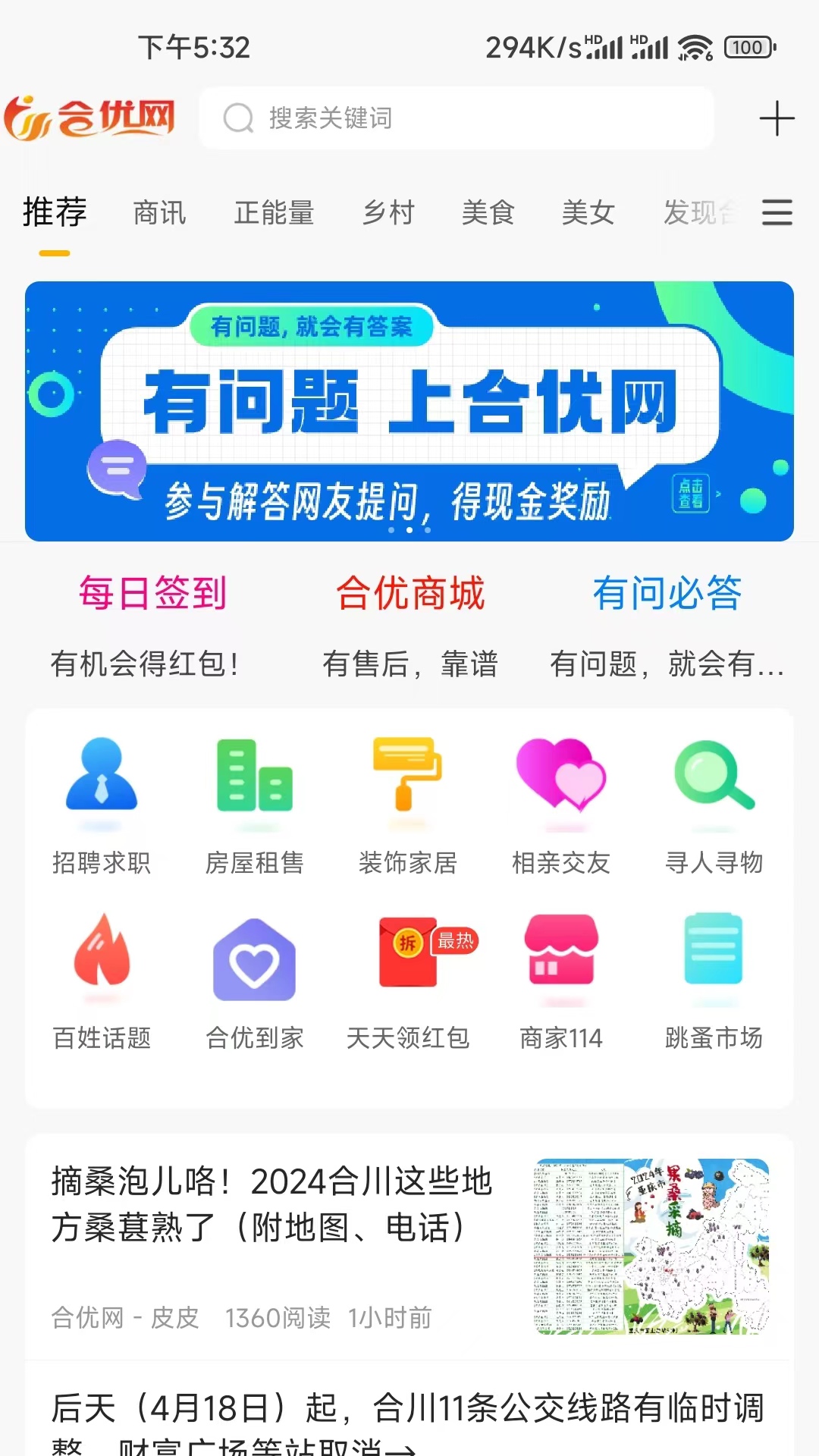
Task: Open the plus icon menu
Action: pyautogui.click(x=777, y=119)
